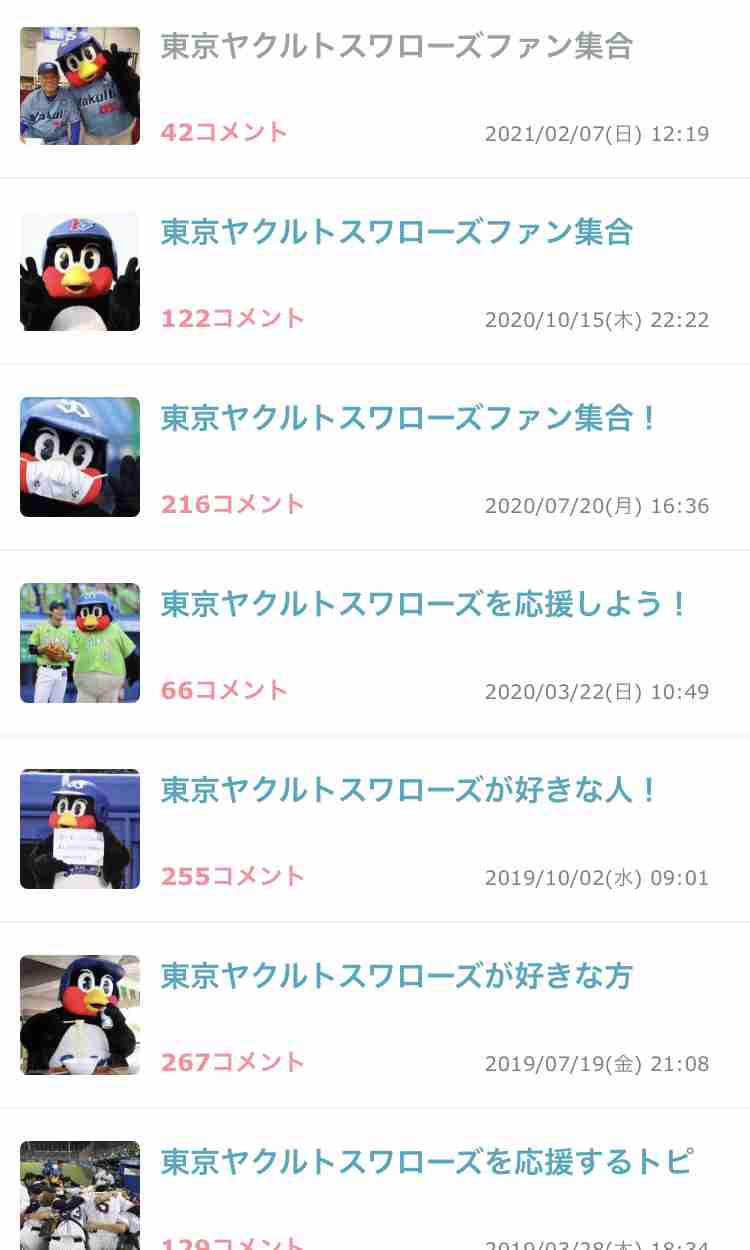Viewport: 750px width, 1250px height.
Task: Click the 267コメント comment count
Action: pos(233,1061)
